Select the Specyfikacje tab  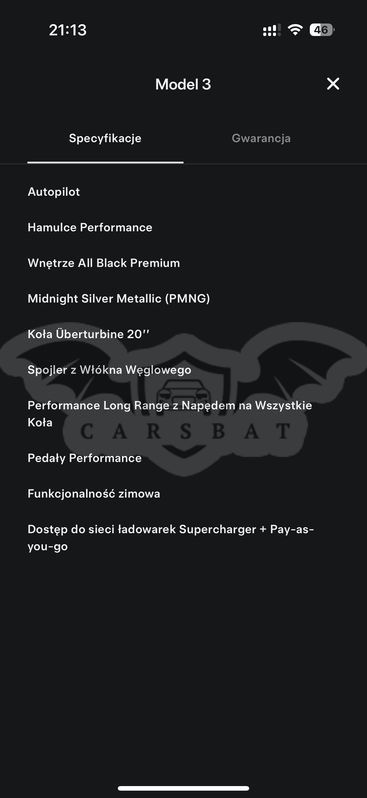(105, 138)
